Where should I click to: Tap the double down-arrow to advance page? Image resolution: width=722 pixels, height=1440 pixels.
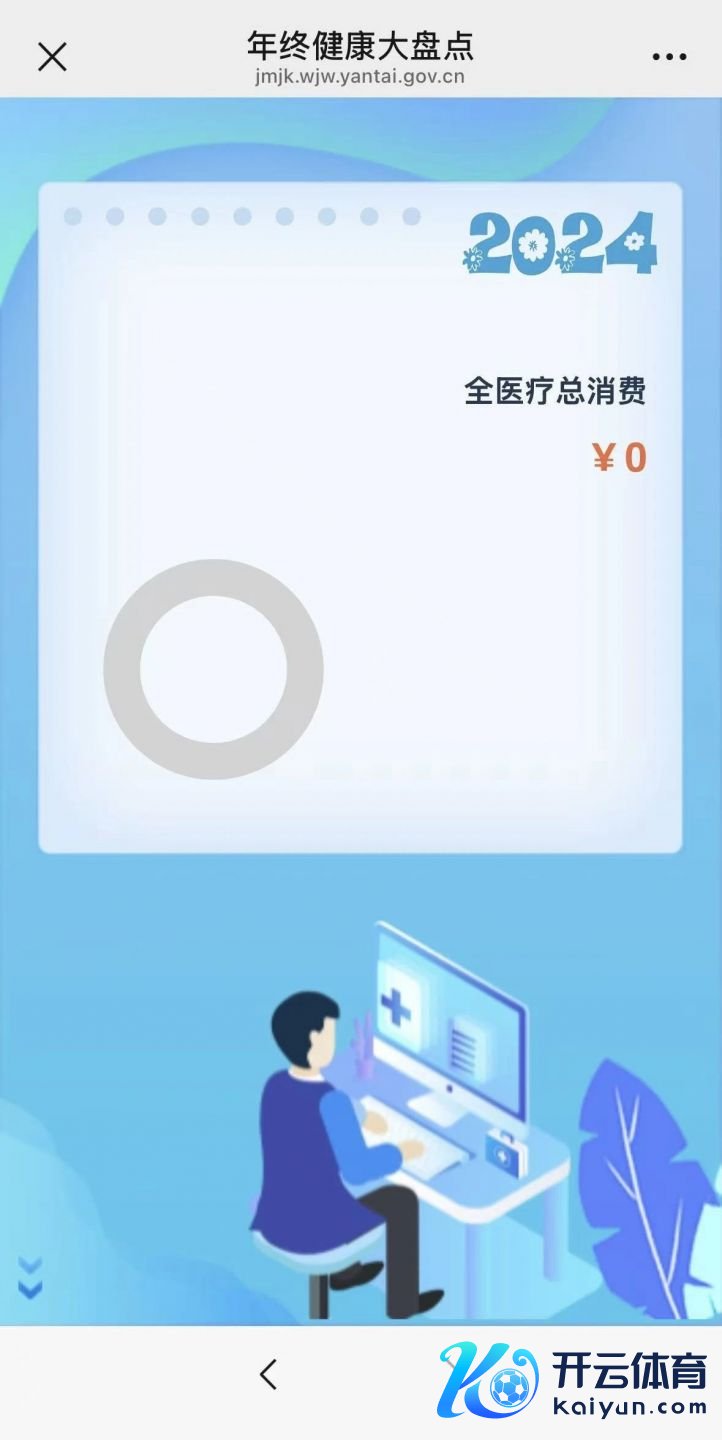click(x=31, y=1278)
